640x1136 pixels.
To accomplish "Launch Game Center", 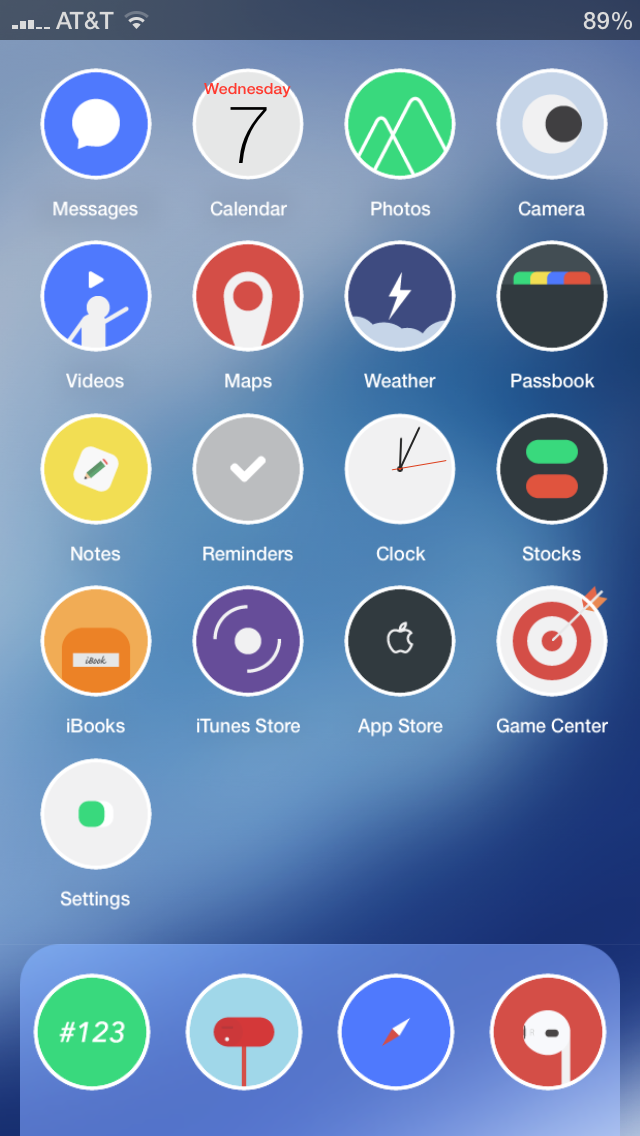I will (x=552, y=641).
